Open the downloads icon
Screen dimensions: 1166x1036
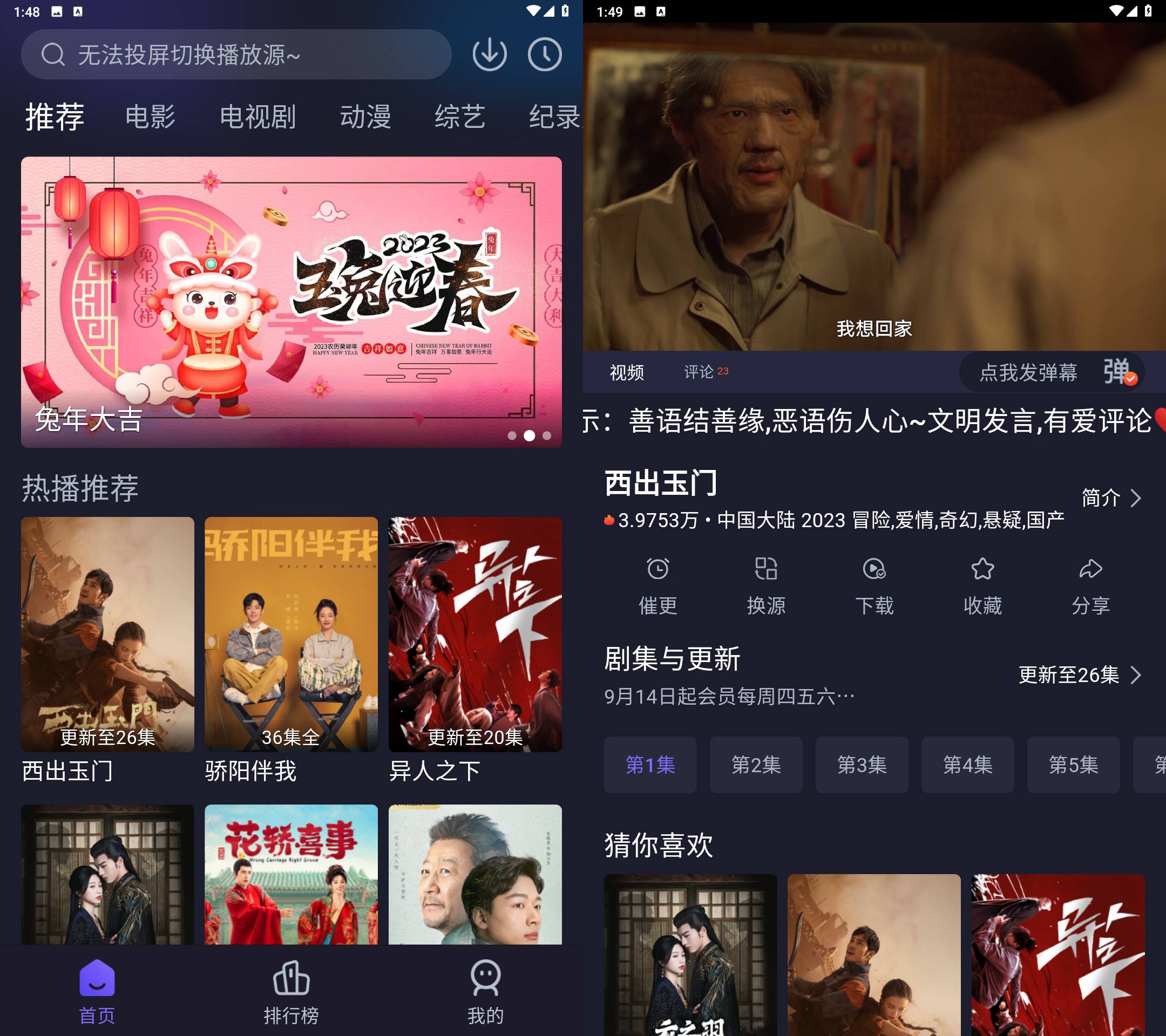tap(490, 54)
